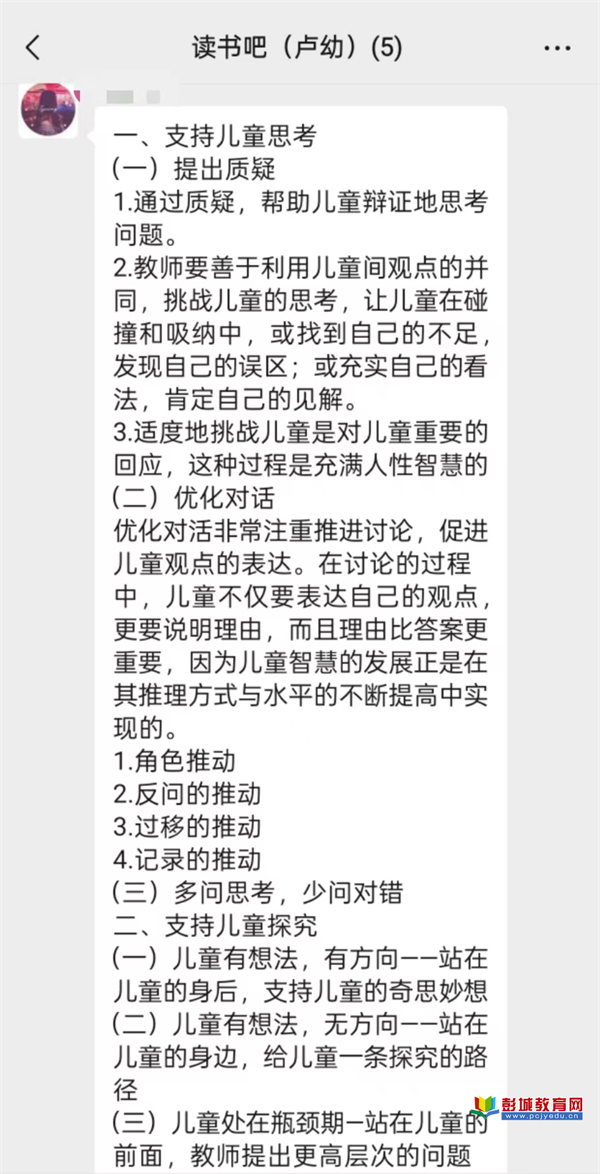This screenshot has width=600, height=1174.
Task: Open the chat's three-dot options menu
Action: click(x=557, y=48)
